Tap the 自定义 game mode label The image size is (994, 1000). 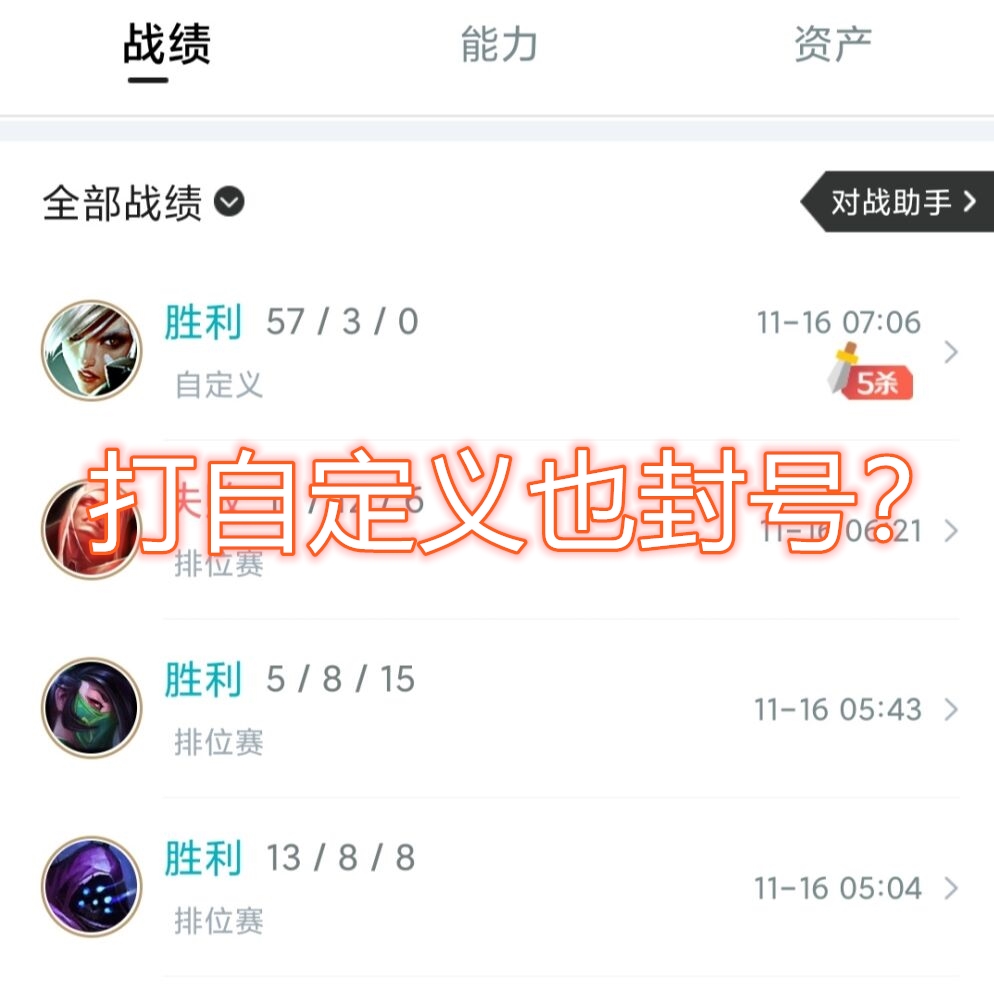coord(217,385)
